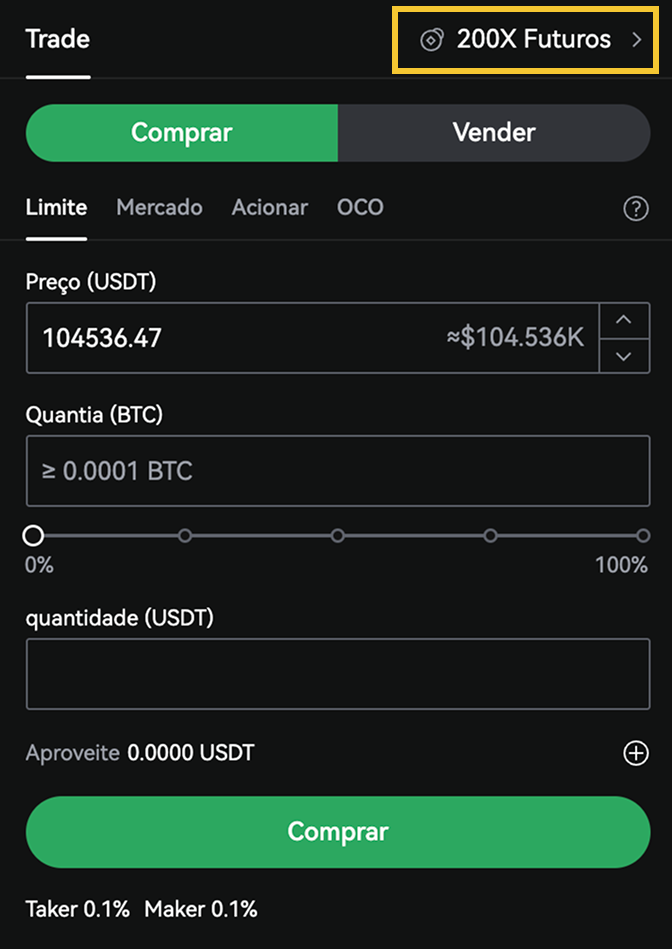Select the Limite order type

tap(56, 208)
